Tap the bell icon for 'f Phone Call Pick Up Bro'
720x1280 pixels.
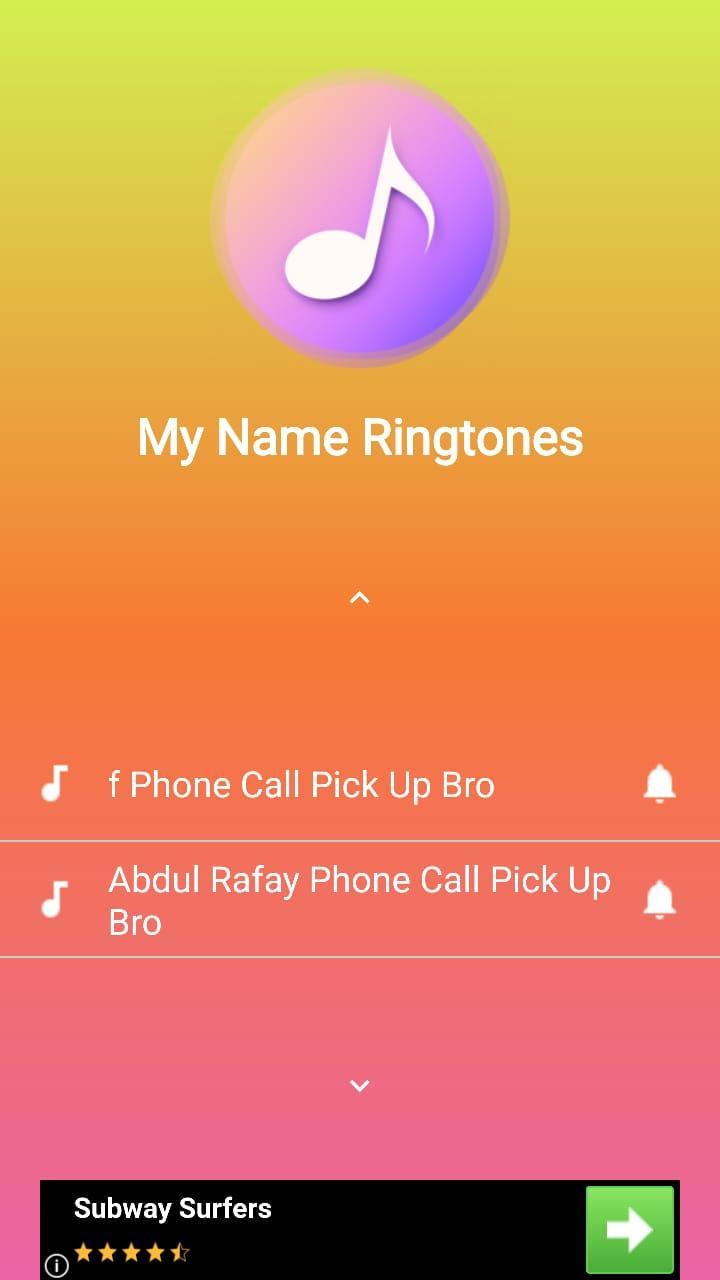(659, 784)
